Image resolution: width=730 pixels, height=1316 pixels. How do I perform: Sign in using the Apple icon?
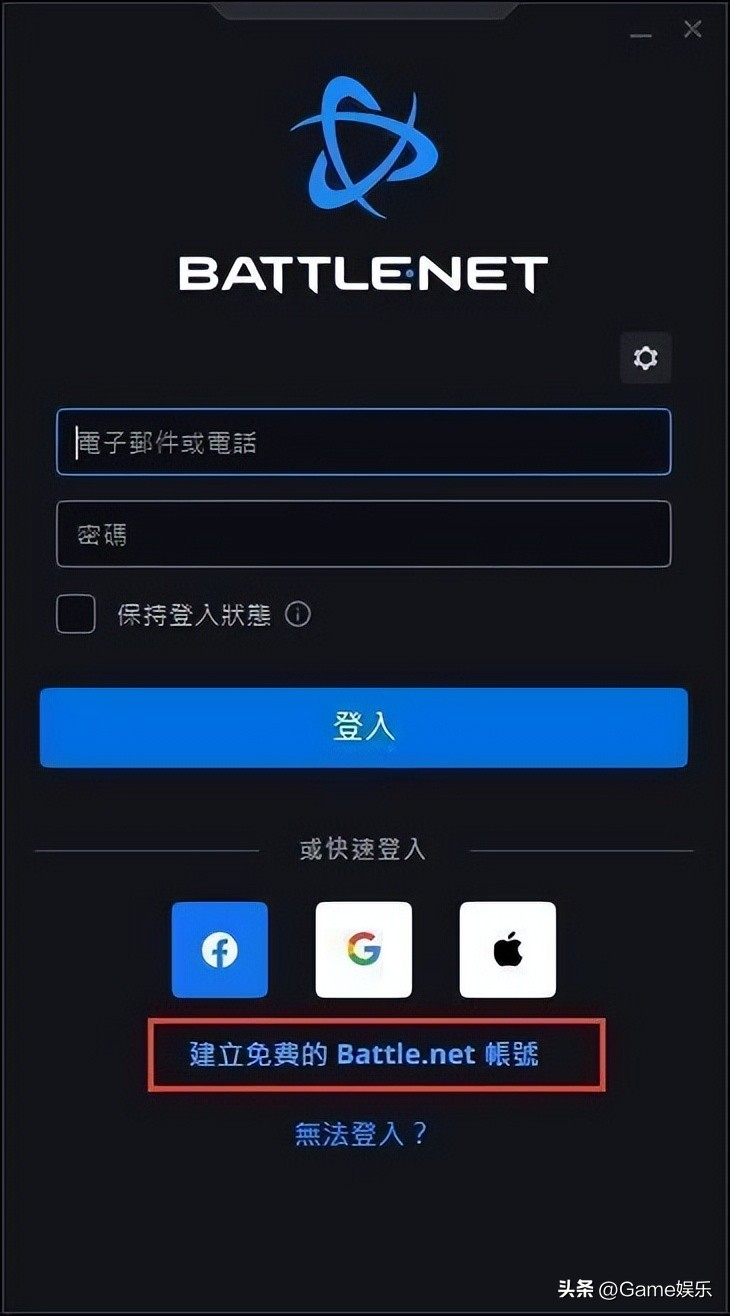point(507,950)
